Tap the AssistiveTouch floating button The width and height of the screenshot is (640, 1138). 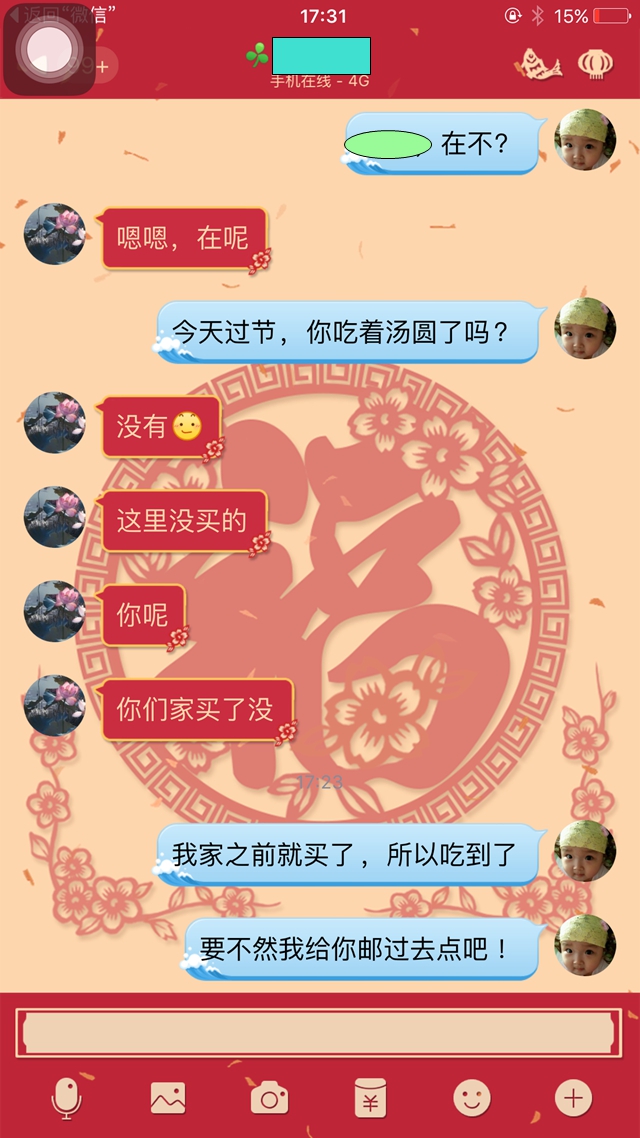48,47
